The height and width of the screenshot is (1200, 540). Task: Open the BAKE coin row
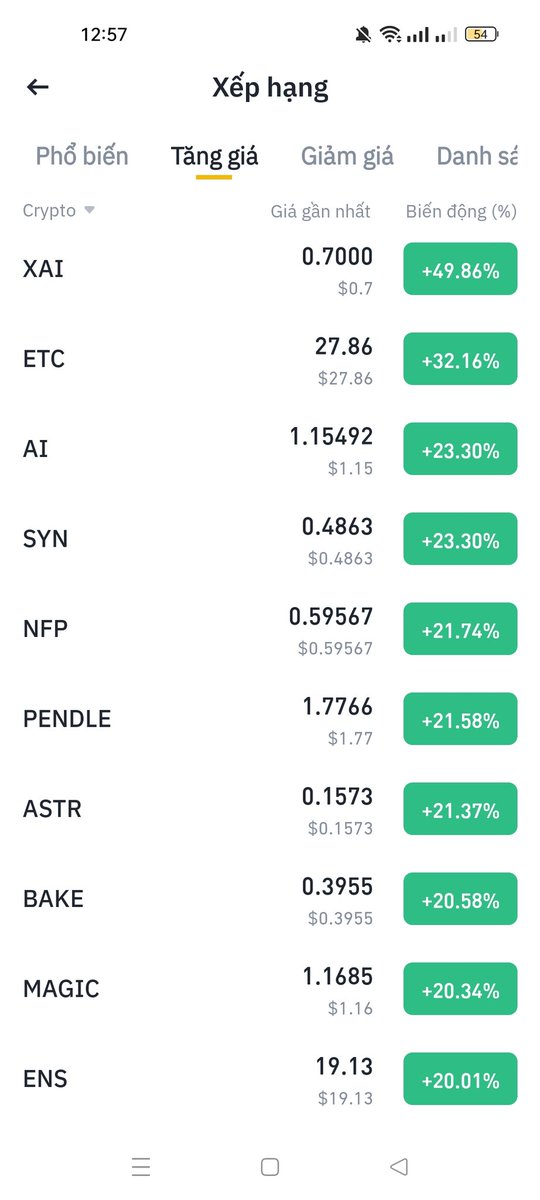tap(270, 899)
